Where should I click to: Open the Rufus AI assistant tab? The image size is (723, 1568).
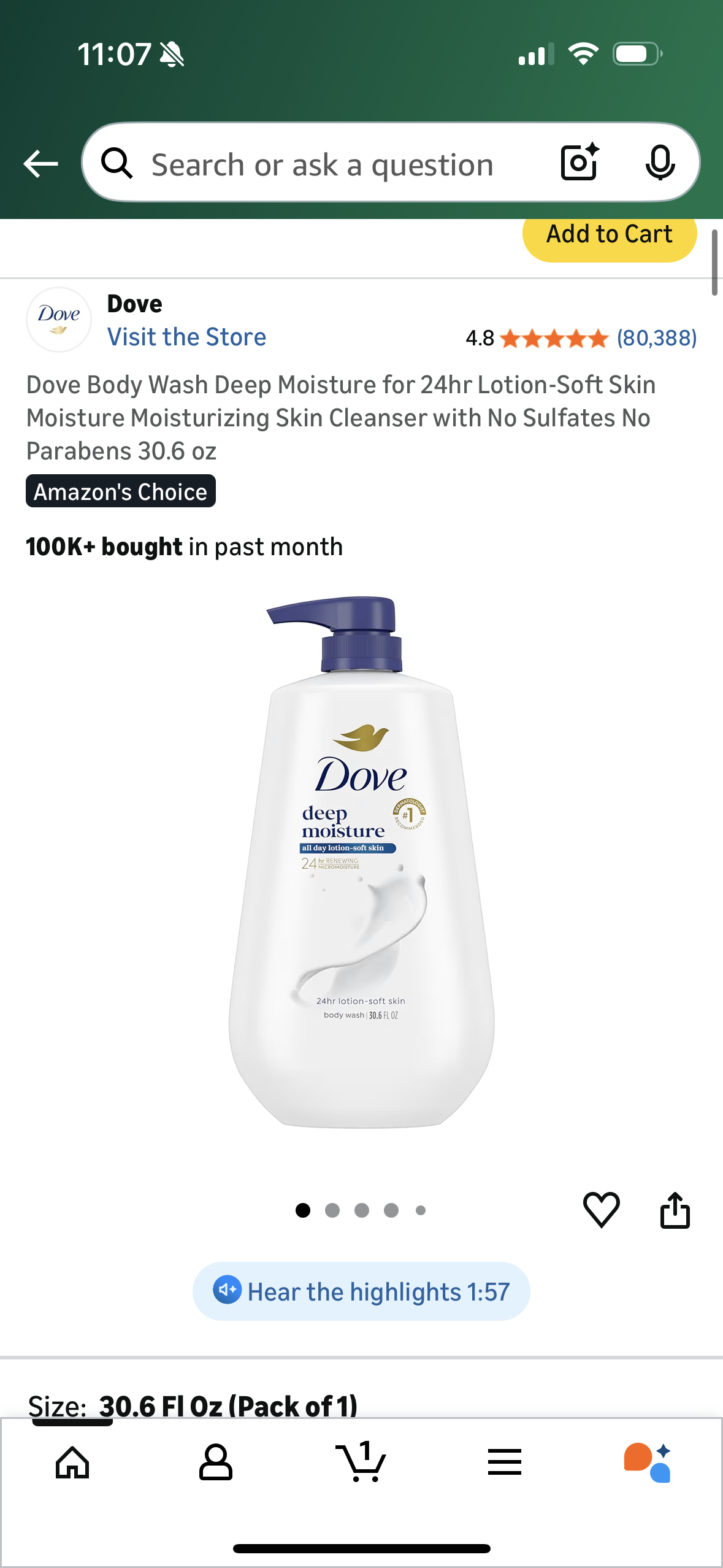(648, 1462)
